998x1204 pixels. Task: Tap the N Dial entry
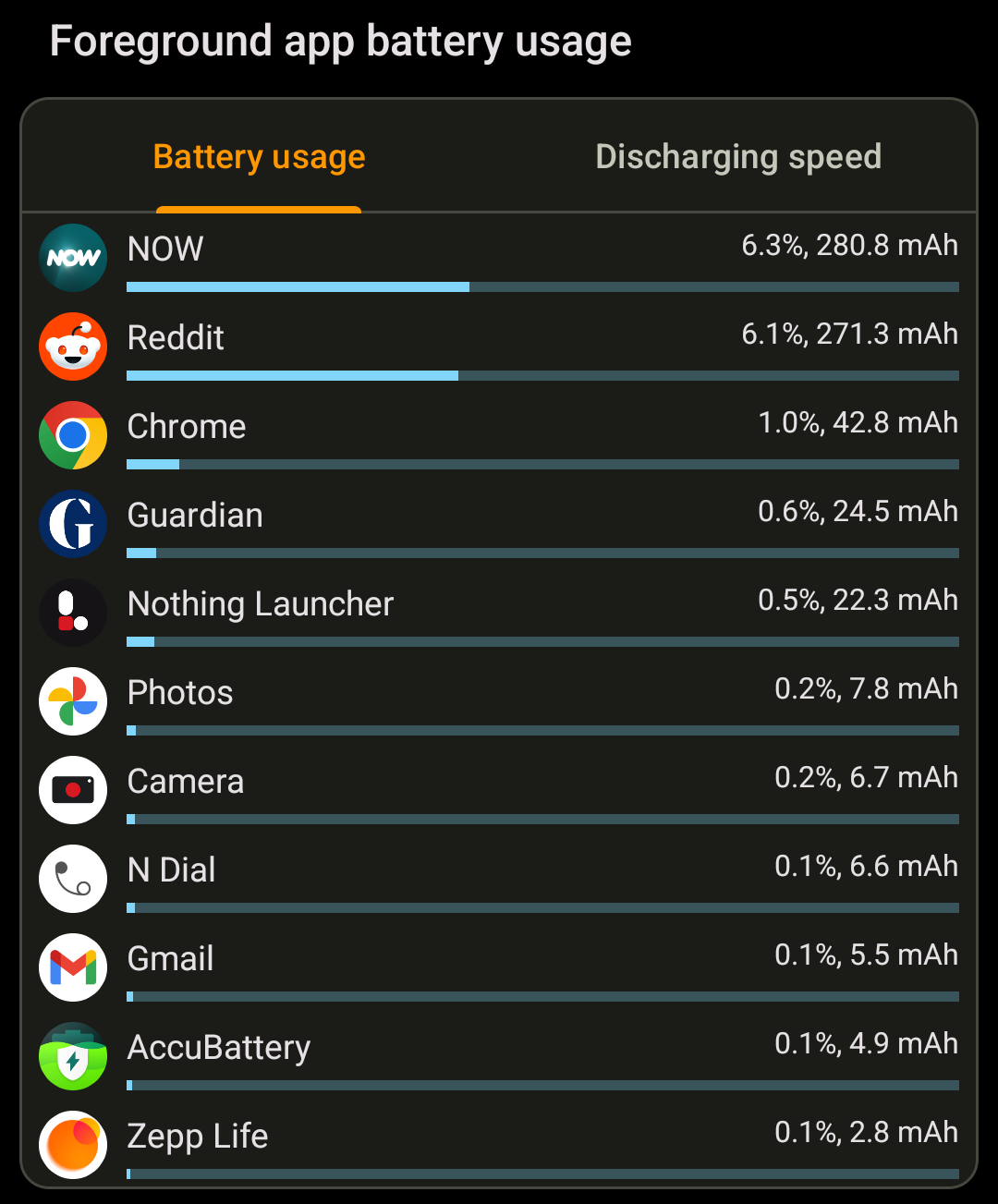tap(499, 878)
